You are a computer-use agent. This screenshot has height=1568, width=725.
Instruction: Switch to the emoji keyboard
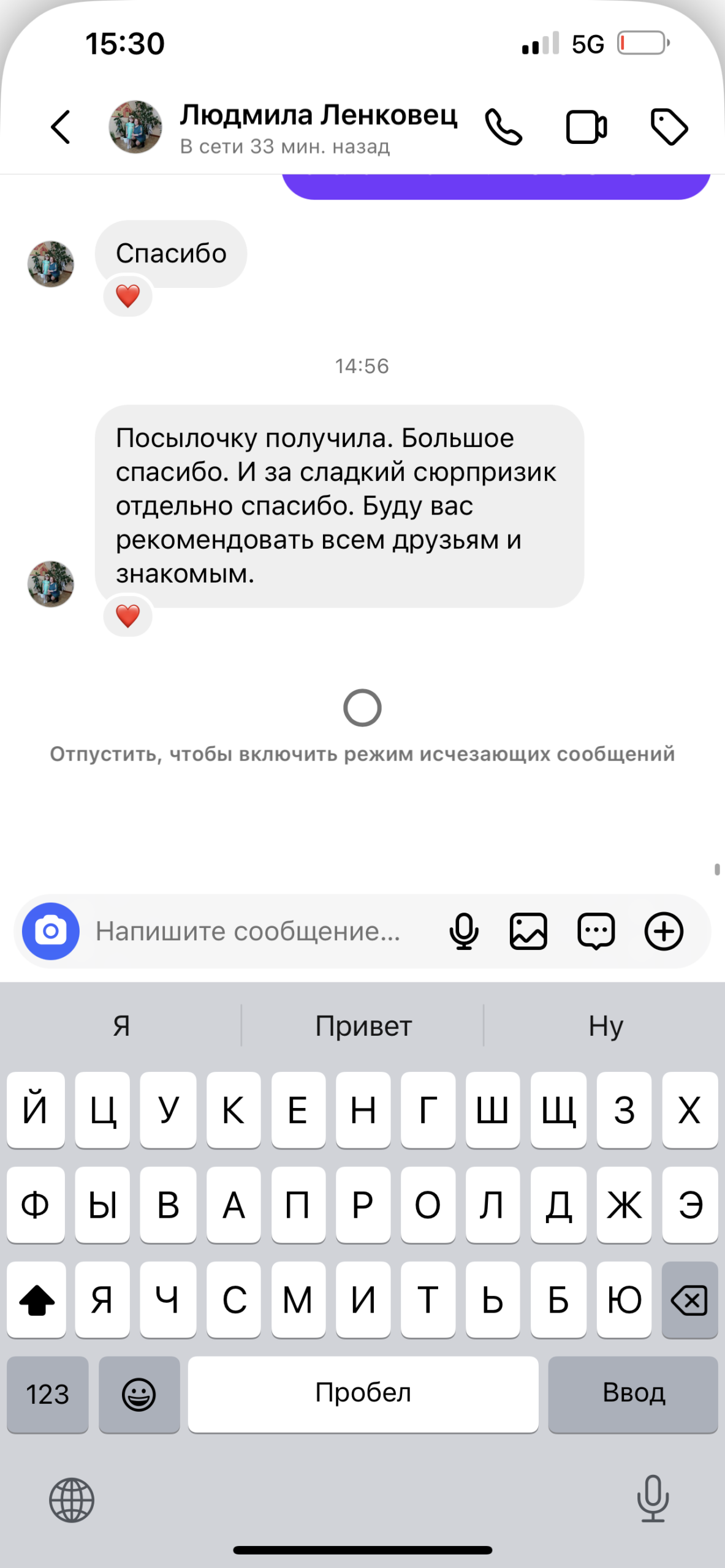(x=139, y=1394)
